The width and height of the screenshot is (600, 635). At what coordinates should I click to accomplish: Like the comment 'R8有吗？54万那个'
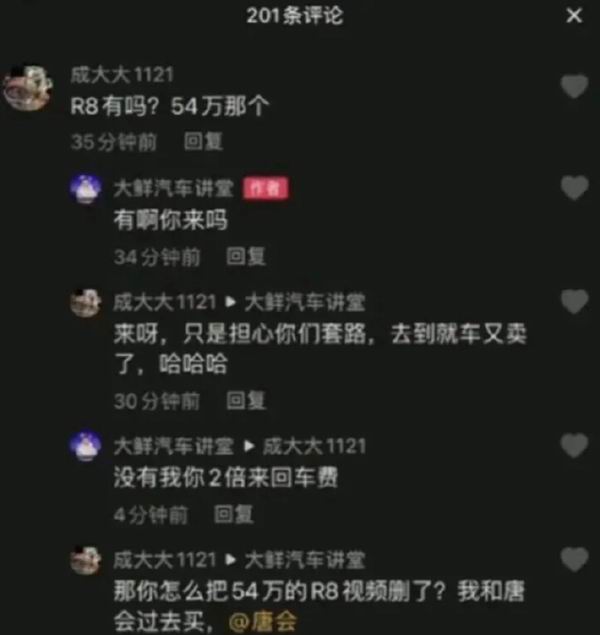pyautogui.click(x=574, y=87)
